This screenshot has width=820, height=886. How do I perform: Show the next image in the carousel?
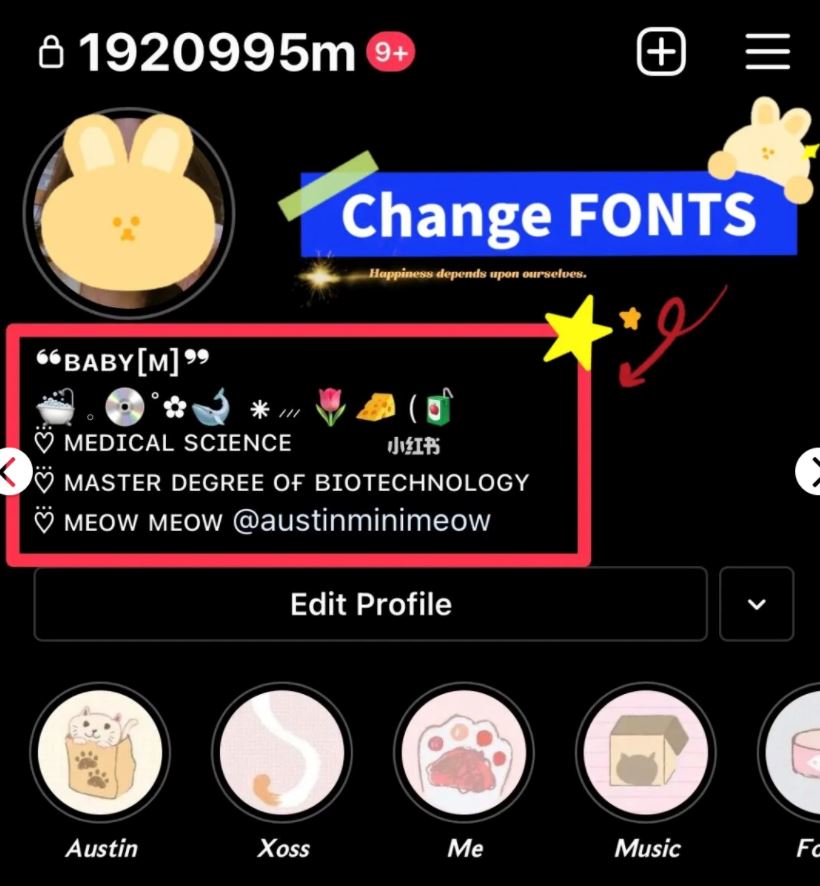tap(808, 471)
